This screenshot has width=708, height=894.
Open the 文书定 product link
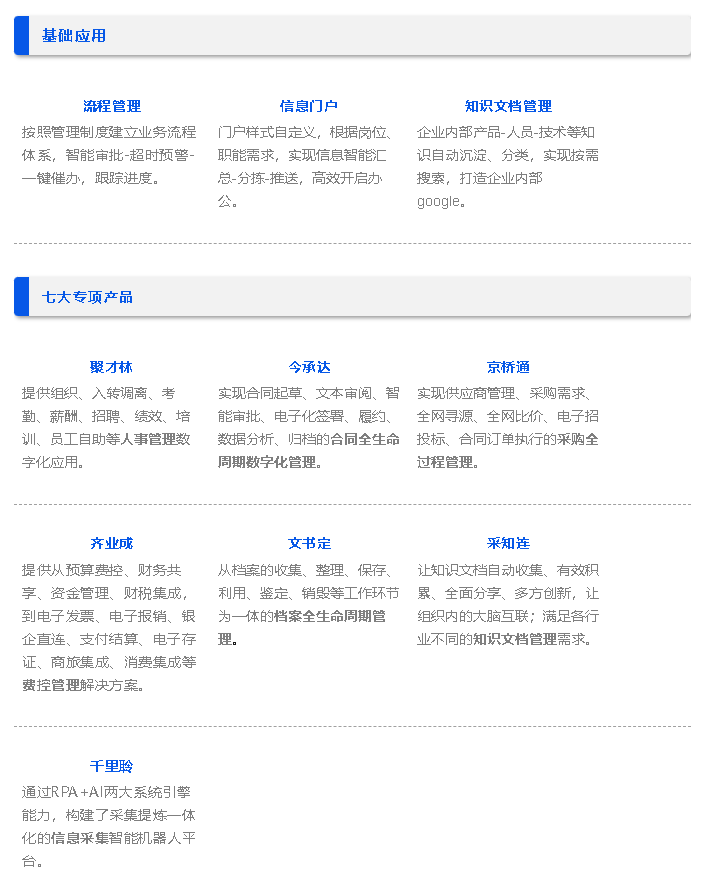309,544
